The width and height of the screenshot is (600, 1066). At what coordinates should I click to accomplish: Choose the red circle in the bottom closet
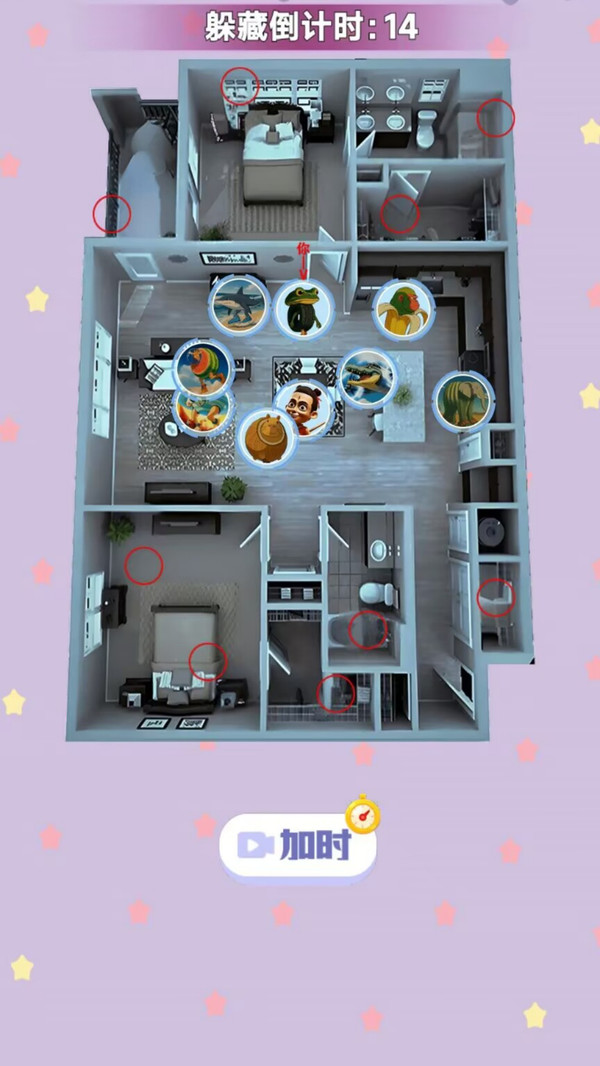336,693
